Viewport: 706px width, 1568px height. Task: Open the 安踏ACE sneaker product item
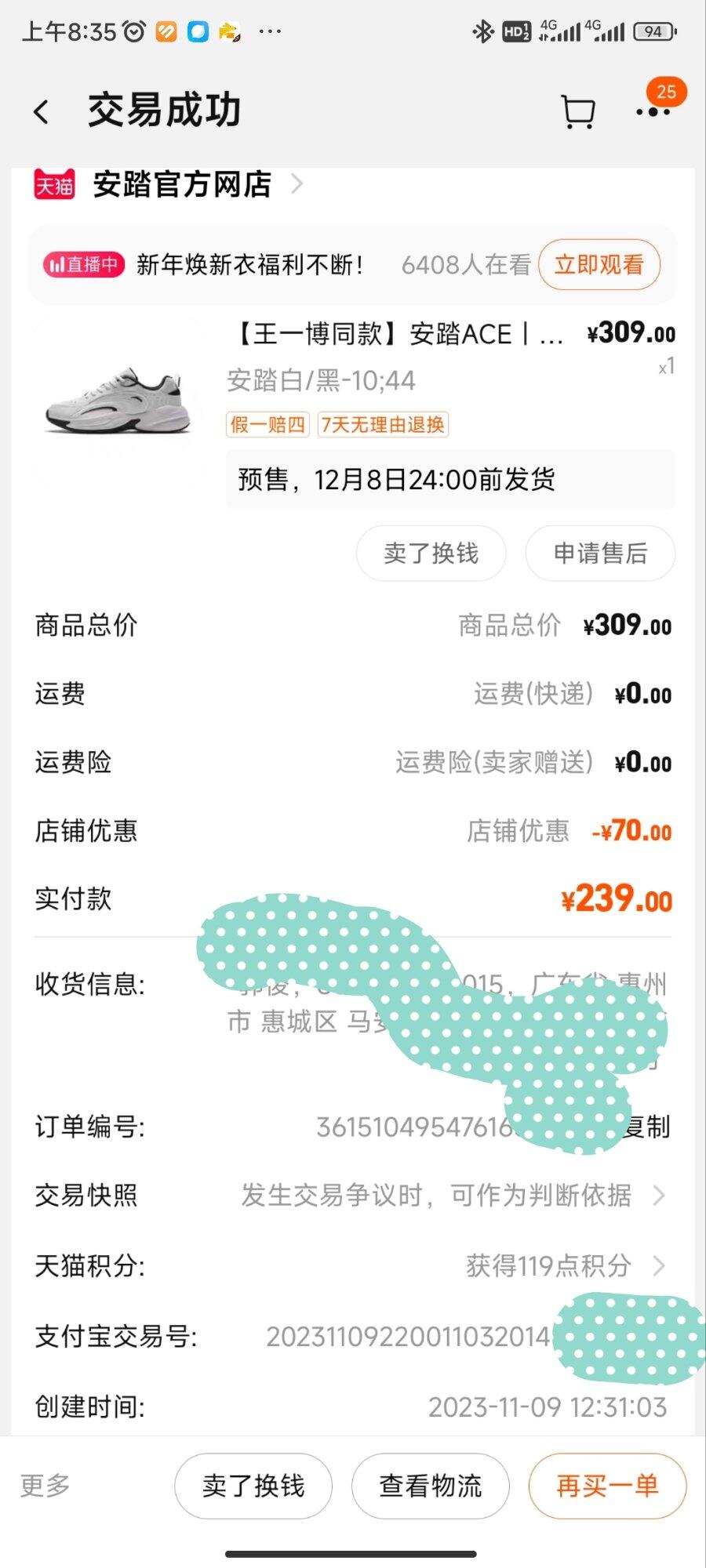click(398, 335)
